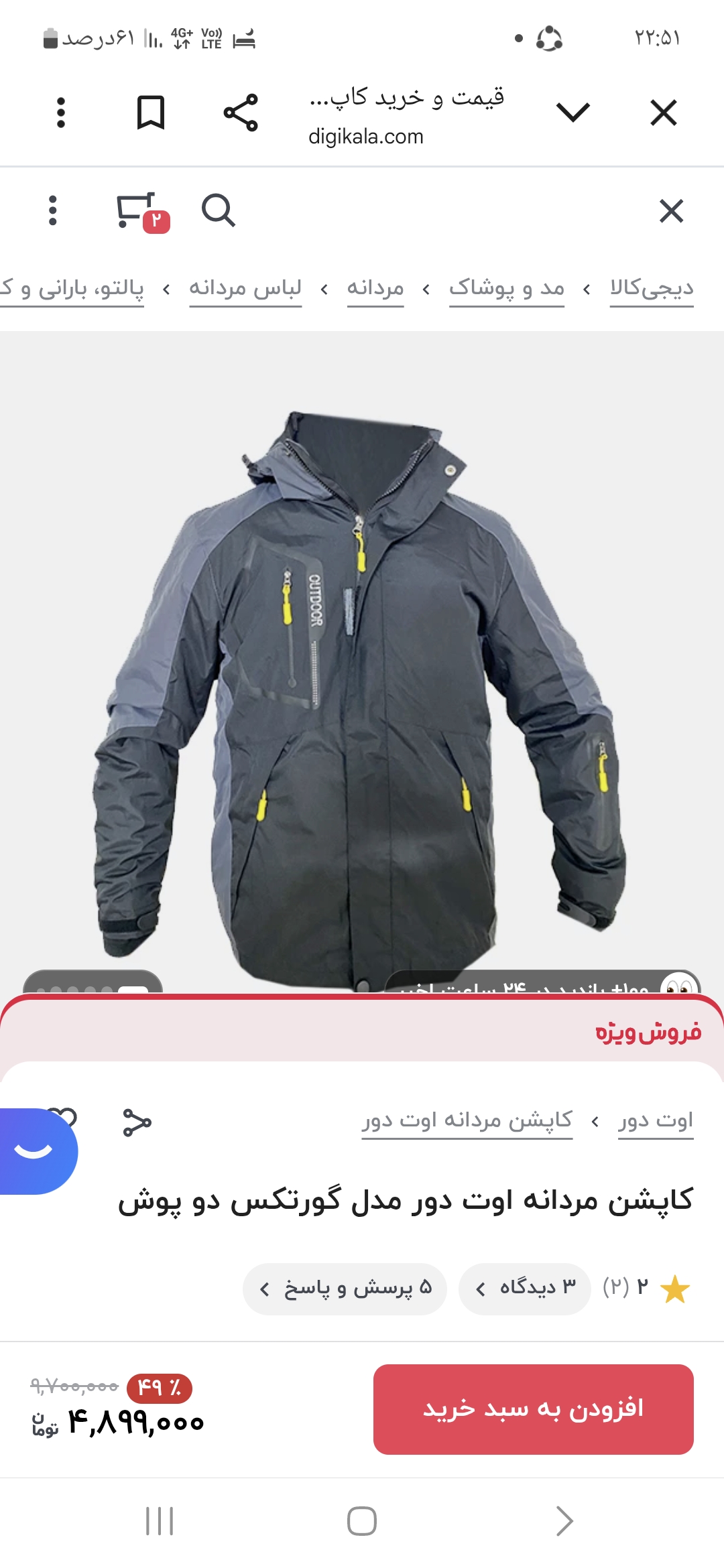This screenshot has height=1568, width=724.
Task: Add jacket with افزودن به سبد خرید
Action: pos(533,1409)
